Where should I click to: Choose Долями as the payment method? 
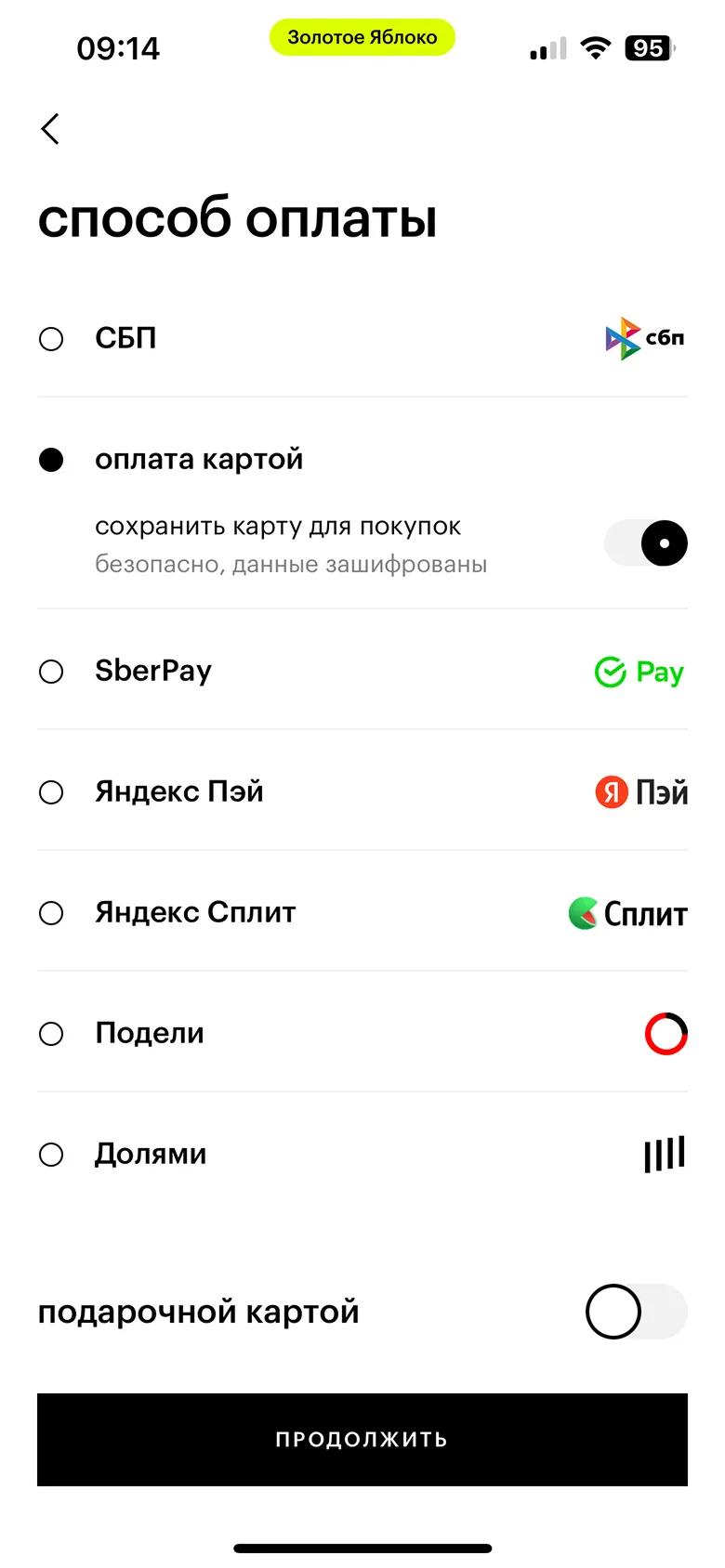[x=52, y=1155]
